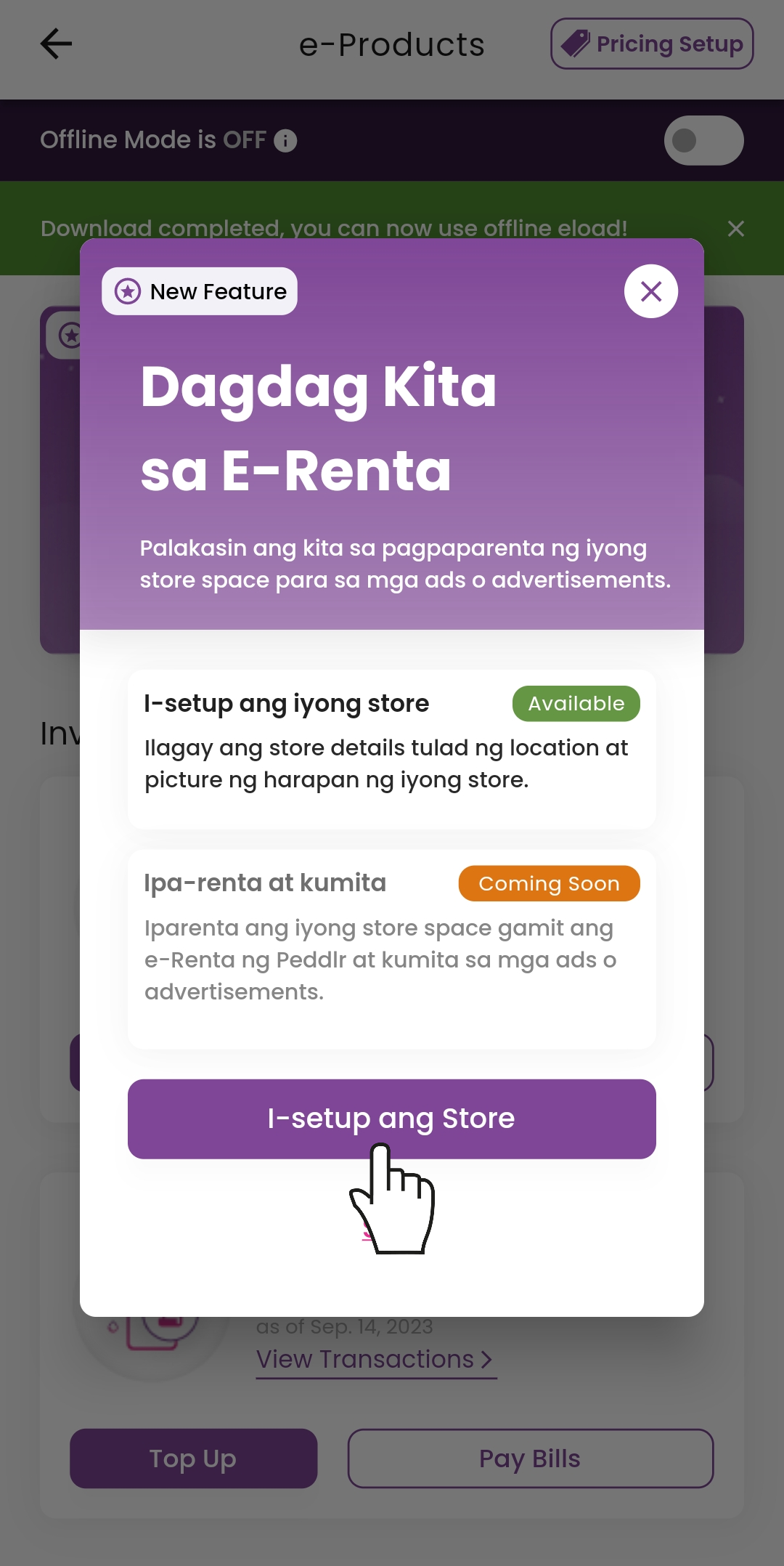
Task: Toggle the Offline Mode switch
Action: click(703, 140)
